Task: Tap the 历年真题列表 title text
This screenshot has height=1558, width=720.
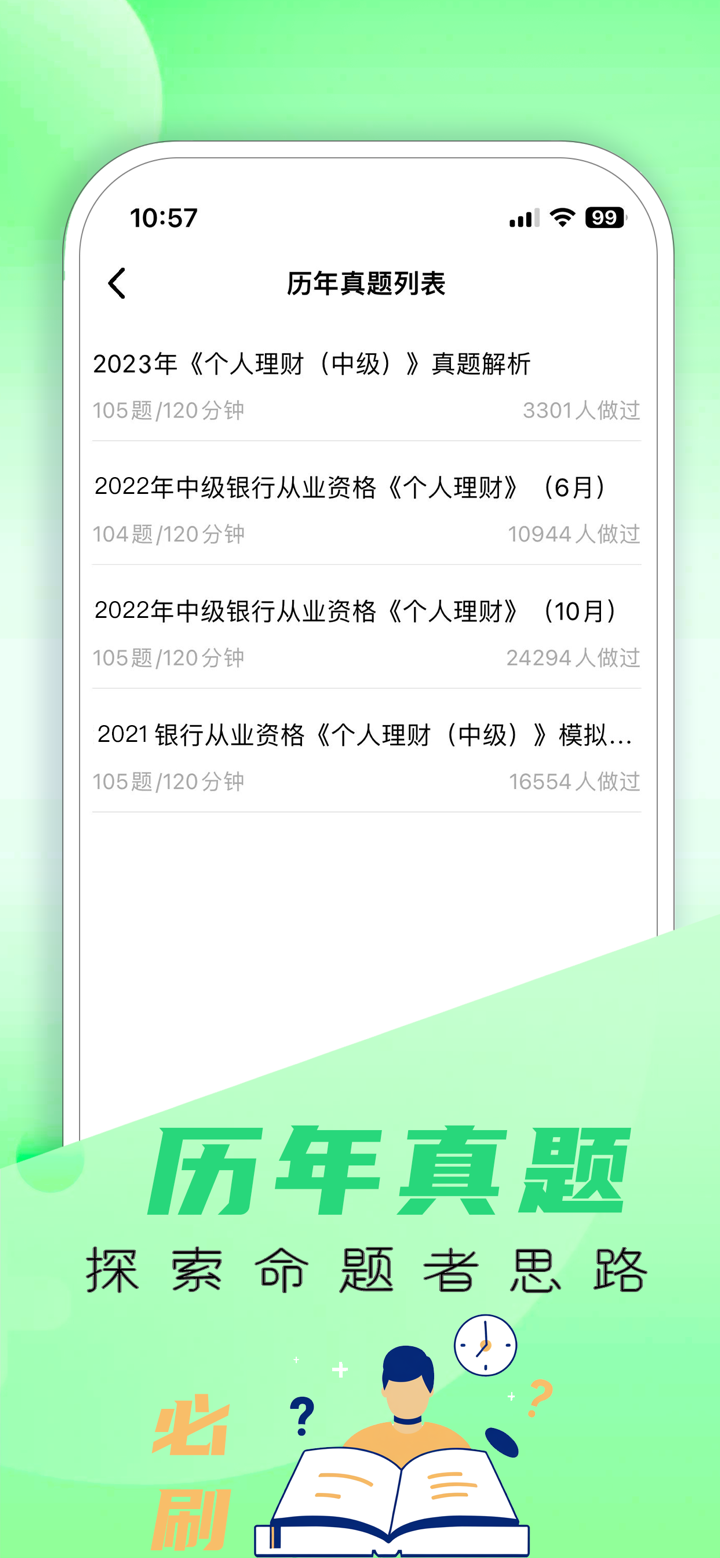Action: (x=367, y=284)
